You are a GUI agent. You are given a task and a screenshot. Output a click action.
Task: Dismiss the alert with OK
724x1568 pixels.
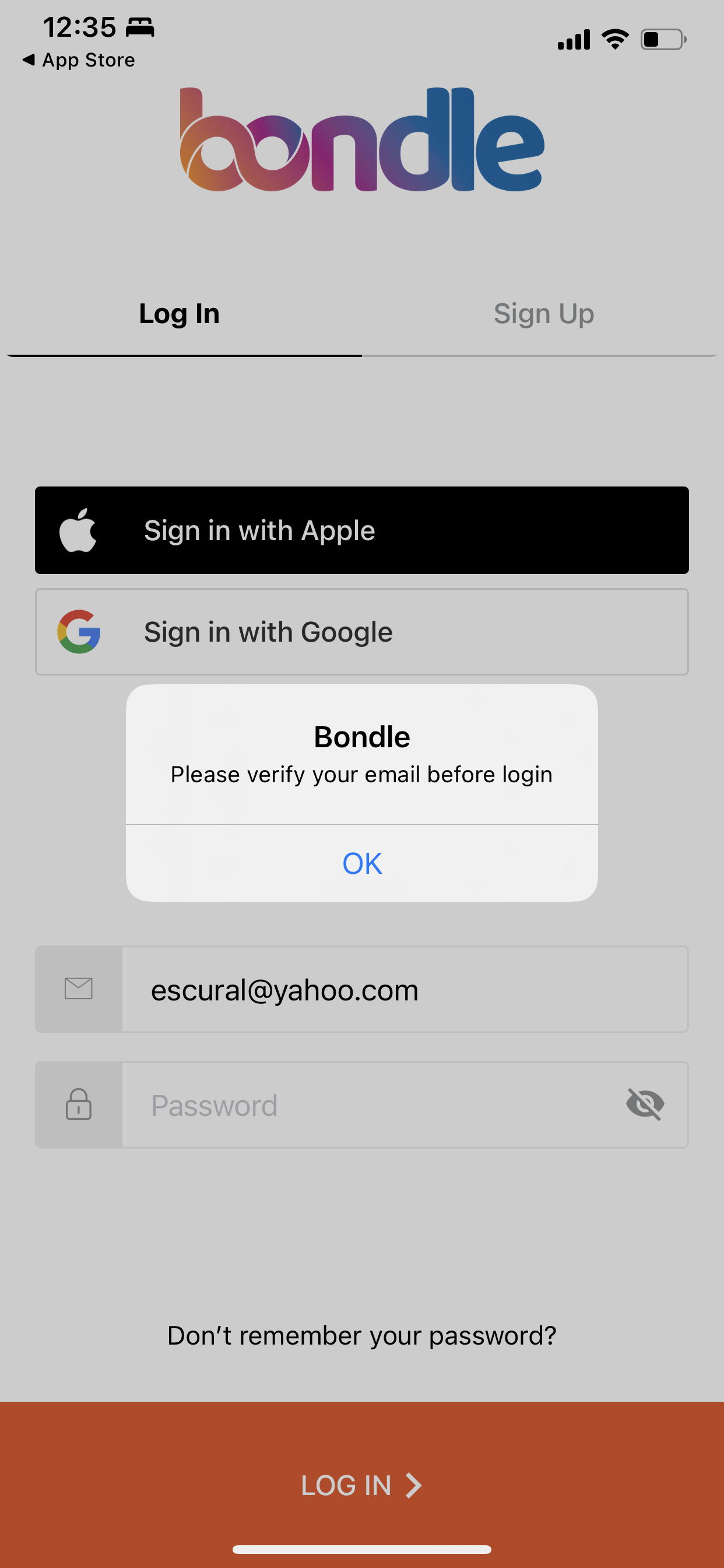click(x=361, y=863)
